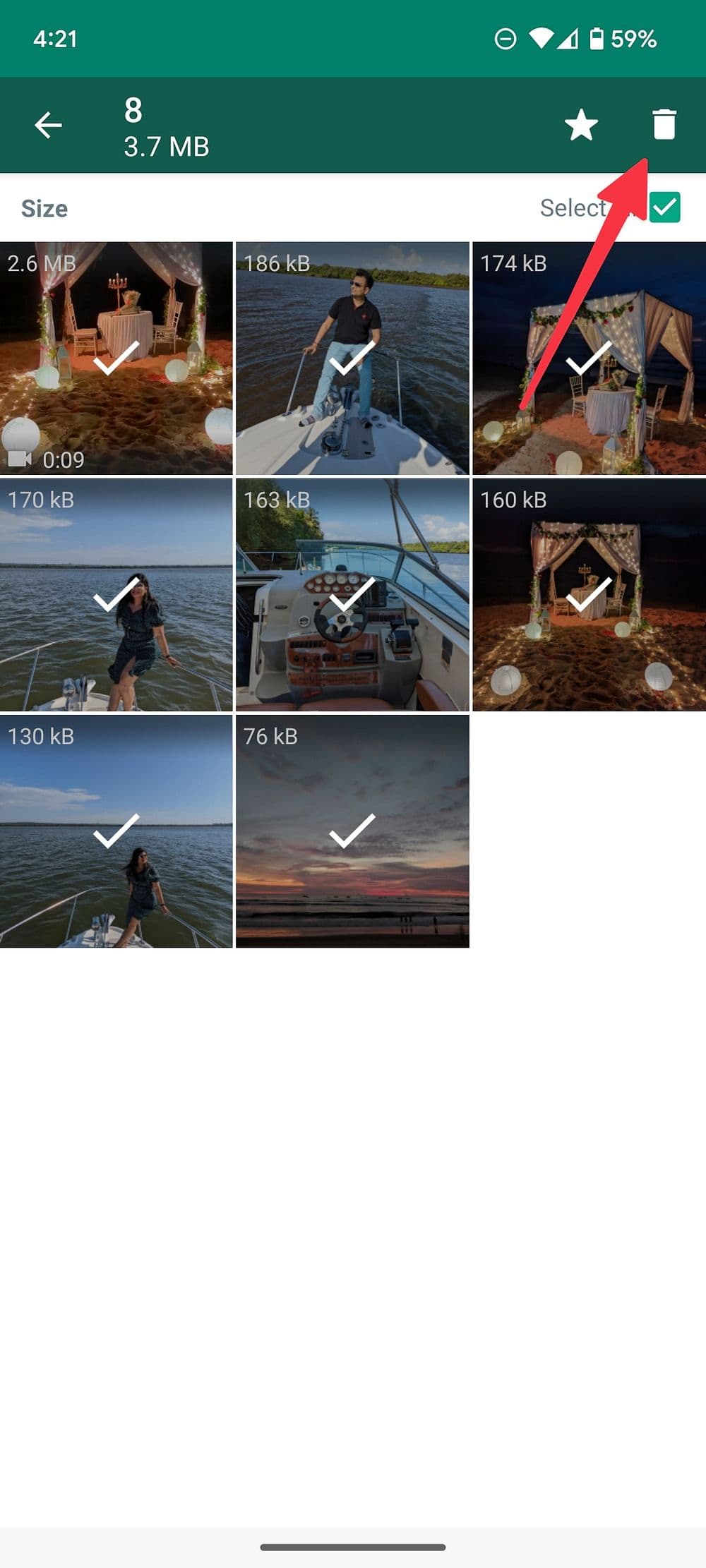706x1568 pixels.
Task: Open the Size sort option
Action: pos(44,208)
